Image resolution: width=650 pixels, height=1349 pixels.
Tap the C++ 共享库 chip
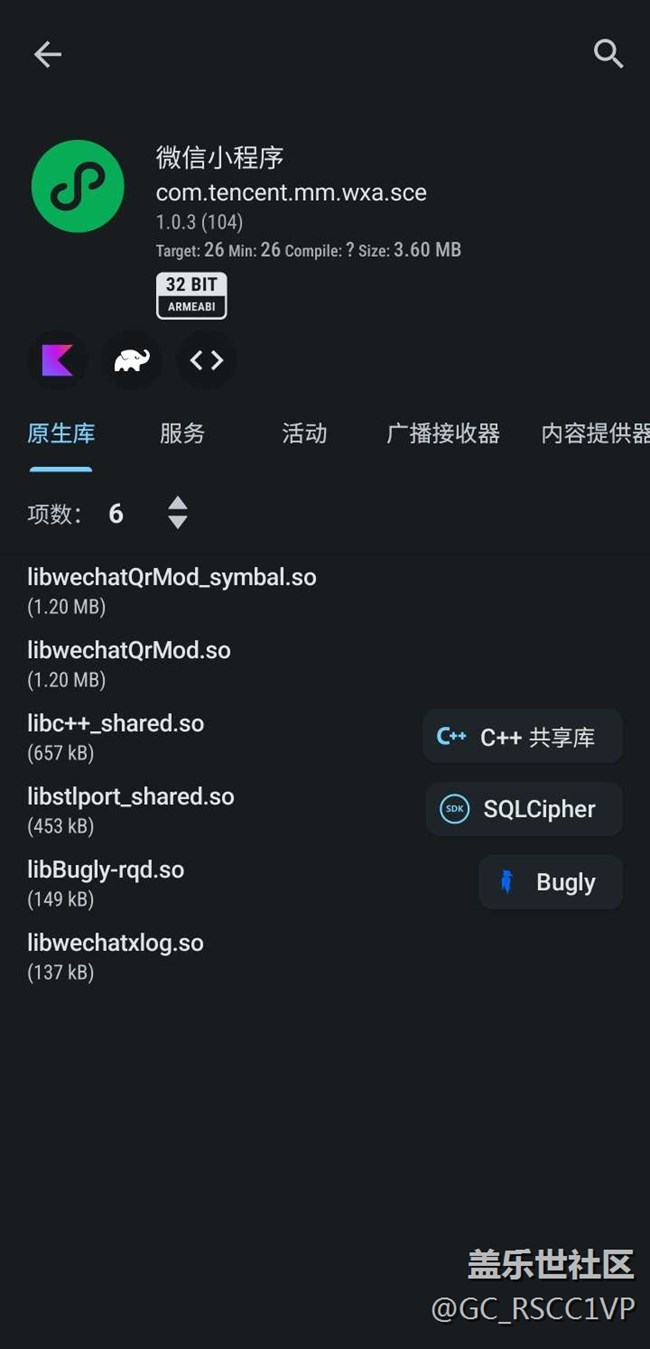tap(523, 737)
